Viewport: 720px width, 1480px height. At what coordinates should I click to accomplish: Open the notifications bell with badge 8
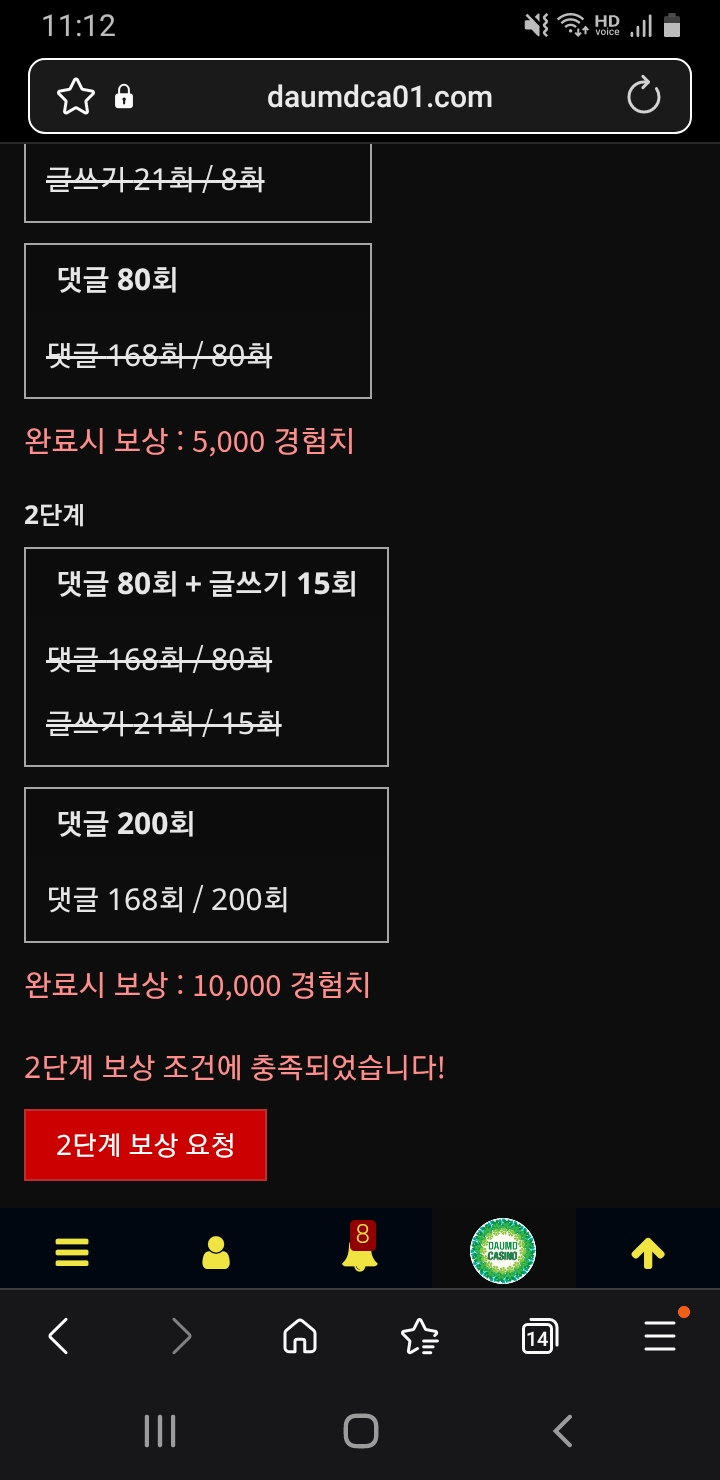359,1247
